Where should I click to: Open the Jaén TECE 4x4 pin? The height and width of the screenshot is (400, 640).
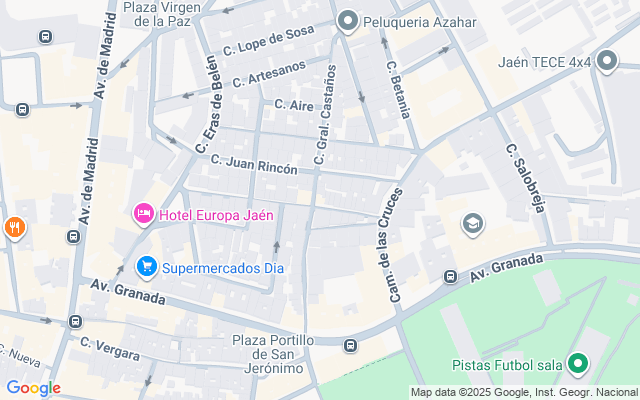[607, 61]
